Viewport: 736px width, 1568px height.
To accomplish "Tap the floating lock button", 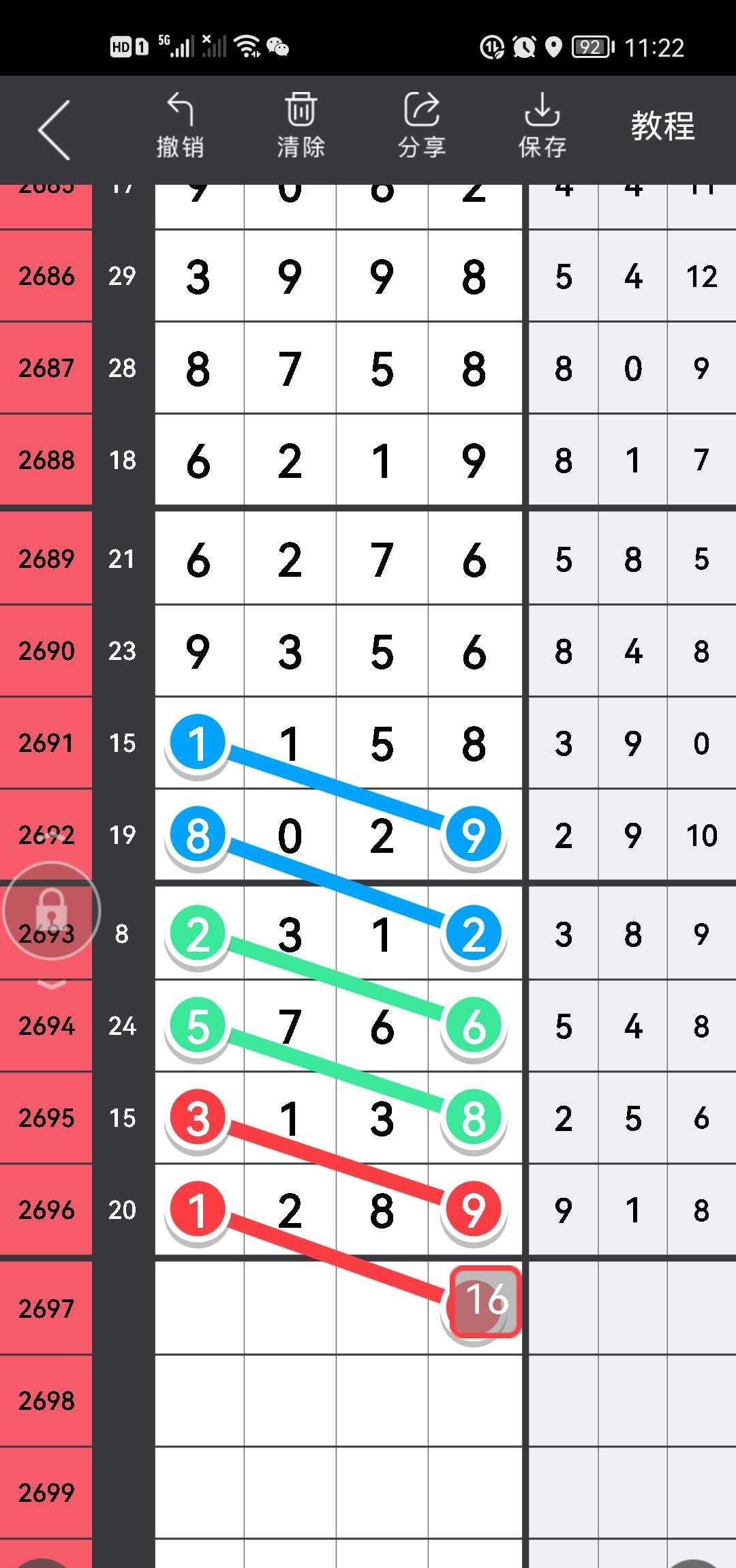I will click(52, 910).
